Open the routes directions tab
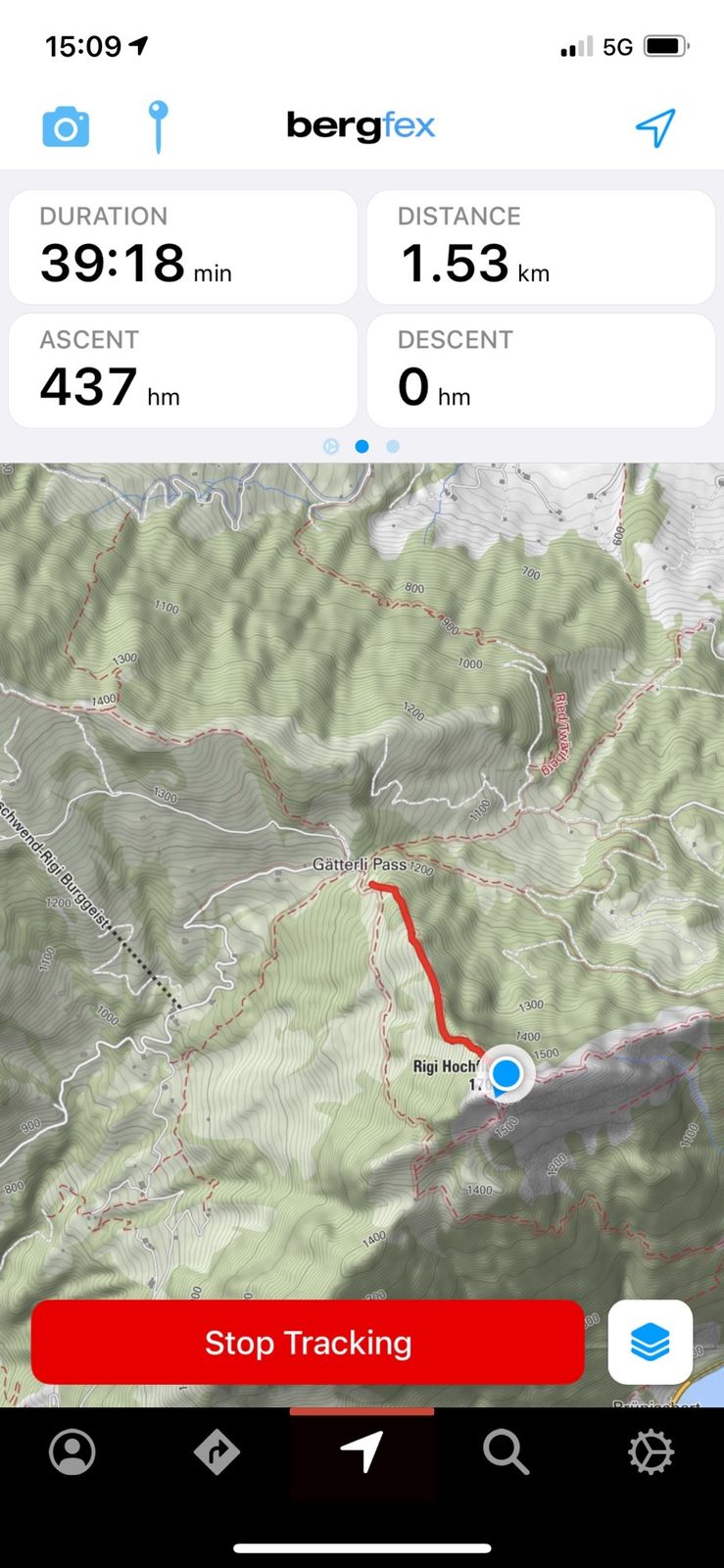This screenshot has height=1568, width=724. [x=217, y=1452]
